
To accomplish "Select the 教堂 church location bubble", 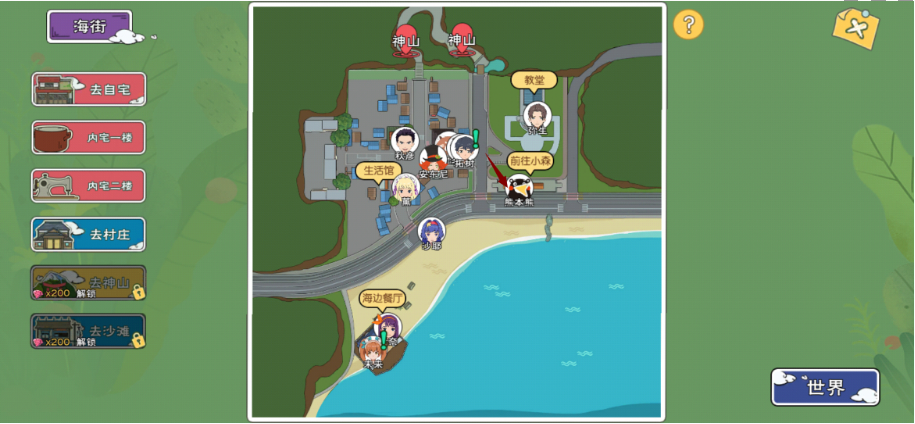I will click(534, 80).
